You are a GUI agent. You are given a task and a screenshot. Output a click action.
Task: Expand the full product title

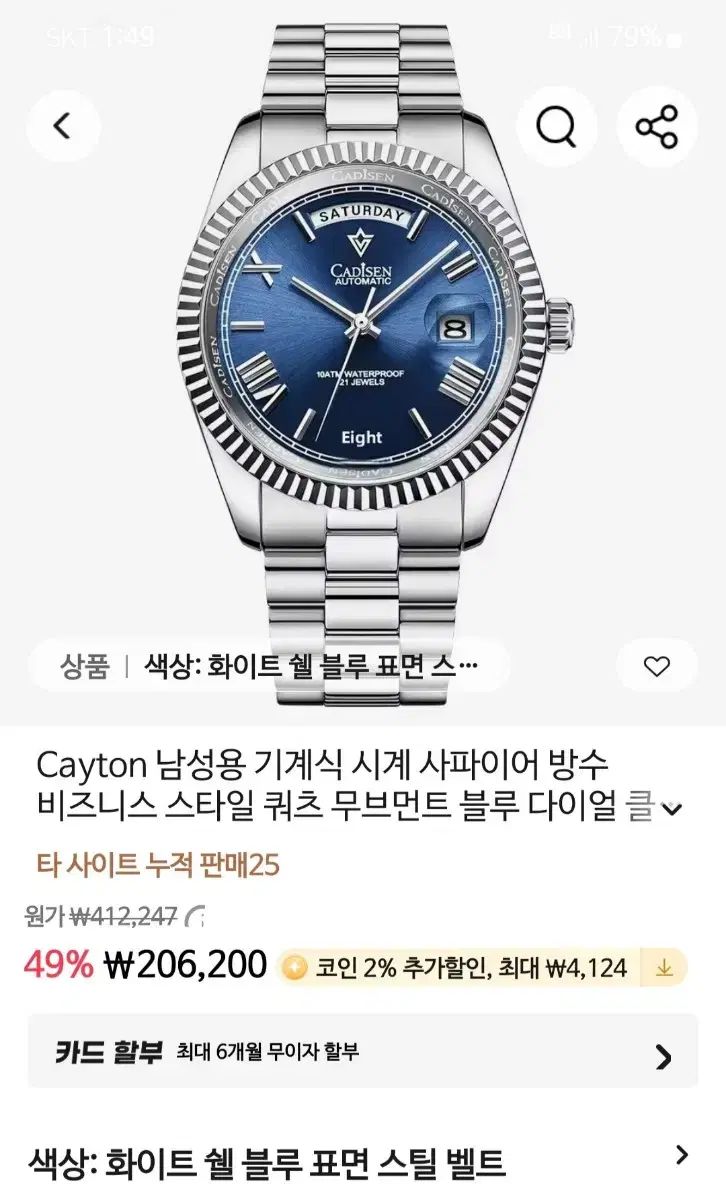tap(672, 809)
